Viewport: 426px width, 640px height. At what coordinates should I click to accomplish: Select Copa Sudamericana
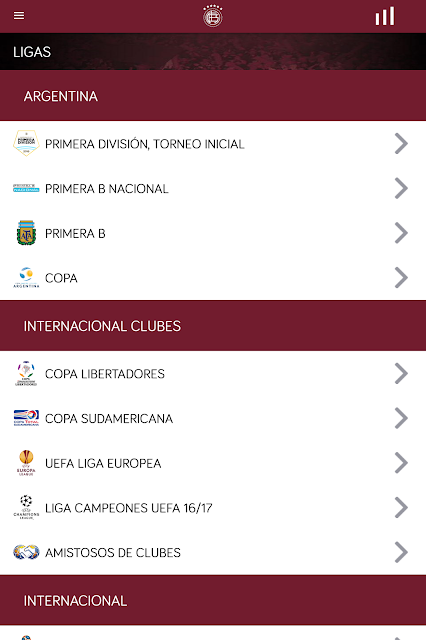pos(213,418)
